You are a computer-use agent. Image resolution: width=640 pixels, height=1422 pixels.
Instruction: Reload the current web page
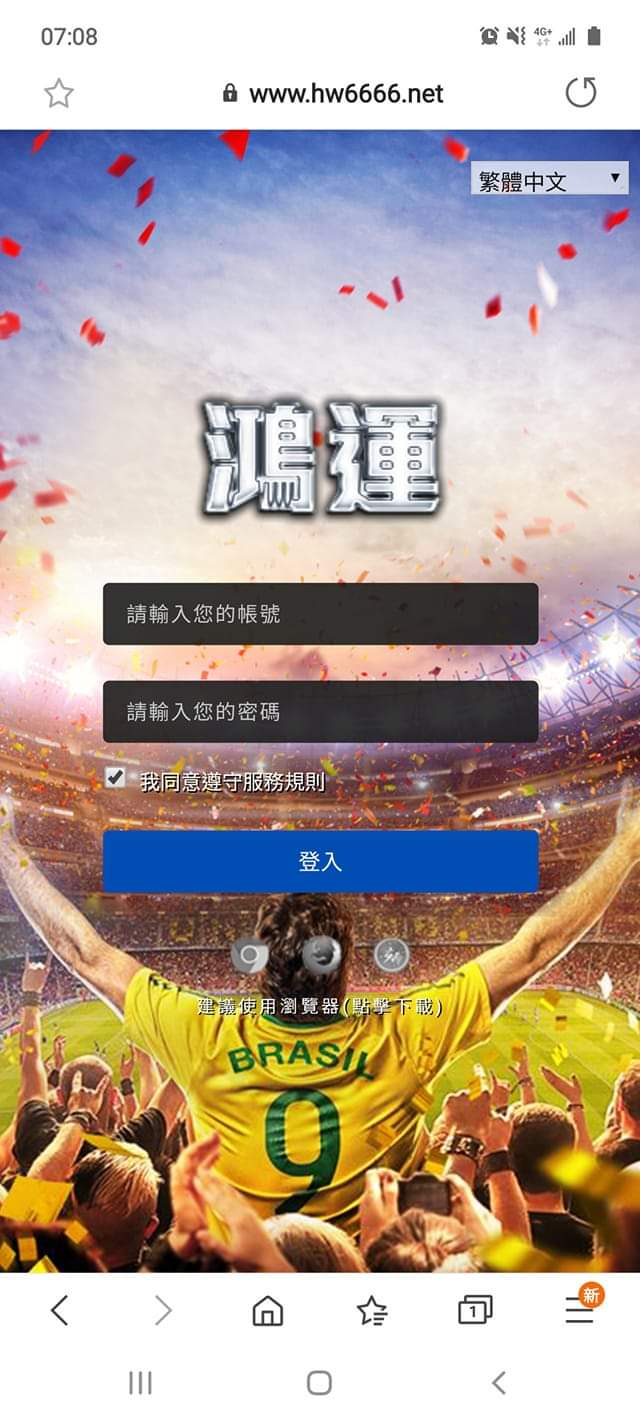(580, 93)
